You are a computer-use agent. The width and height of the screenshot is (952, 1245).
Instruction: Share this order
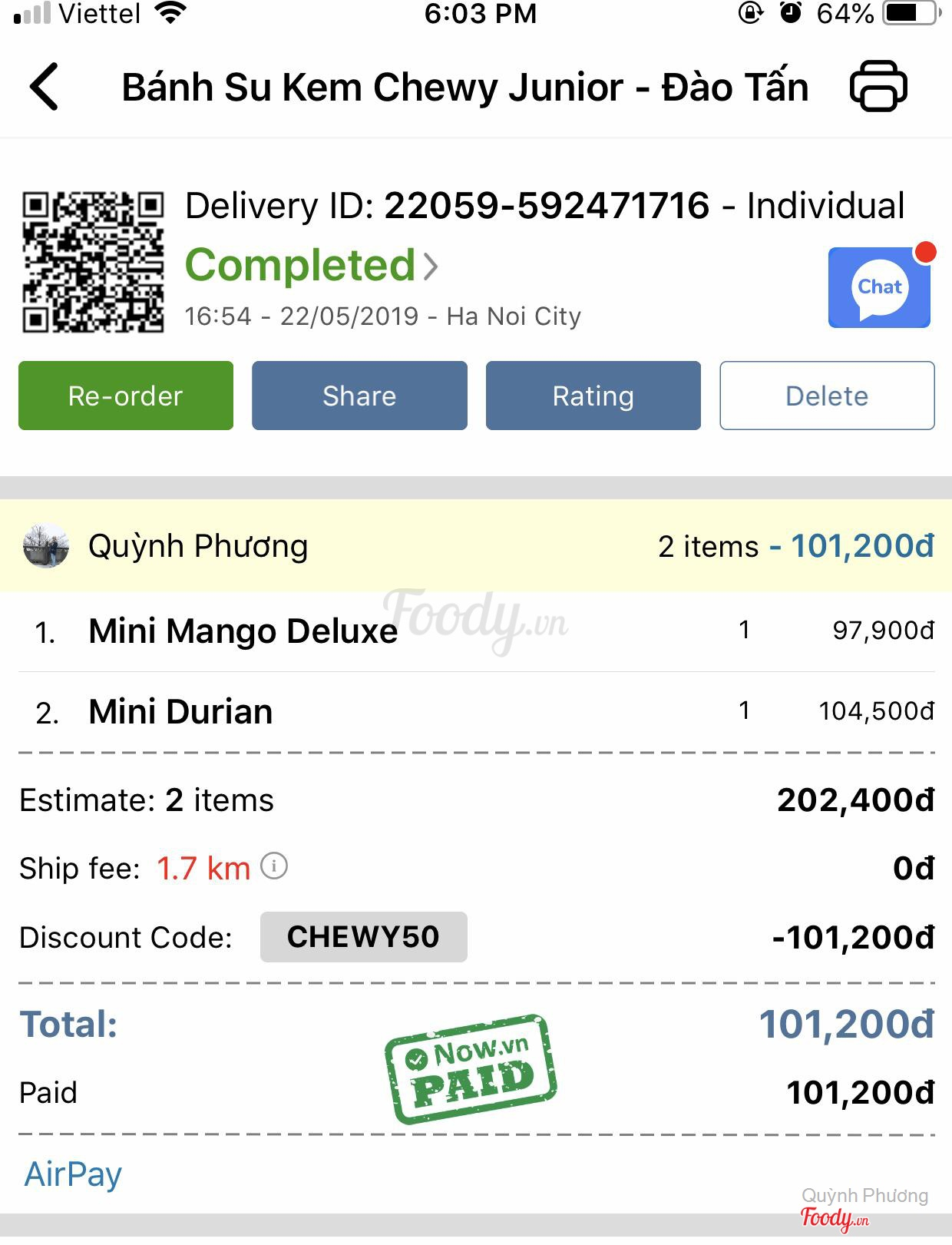point(359,396)
